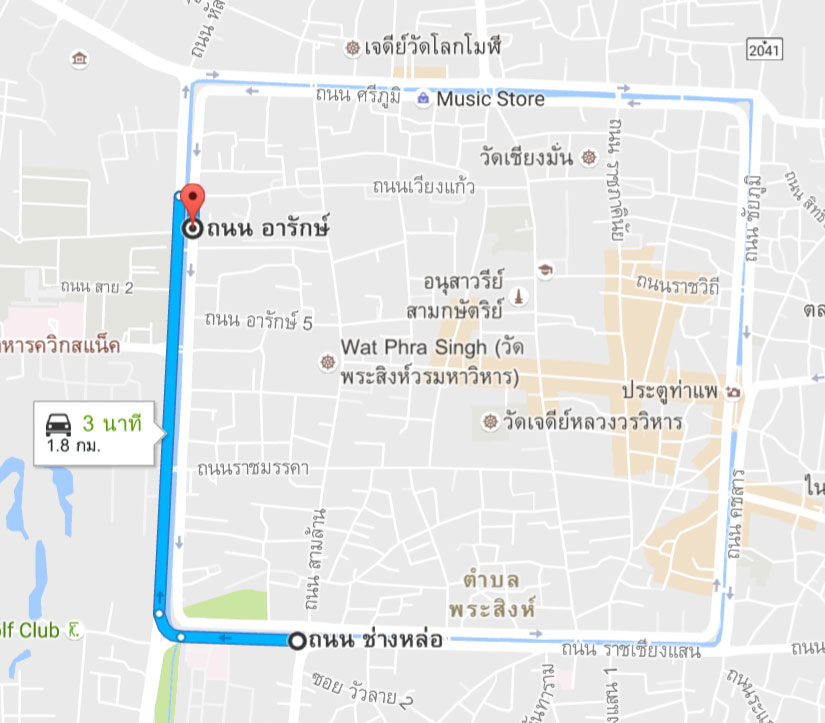The image size is (825, 723).
Task: Select the Music Store place marker
Action: pyautogui.click(x=423, y=99)
